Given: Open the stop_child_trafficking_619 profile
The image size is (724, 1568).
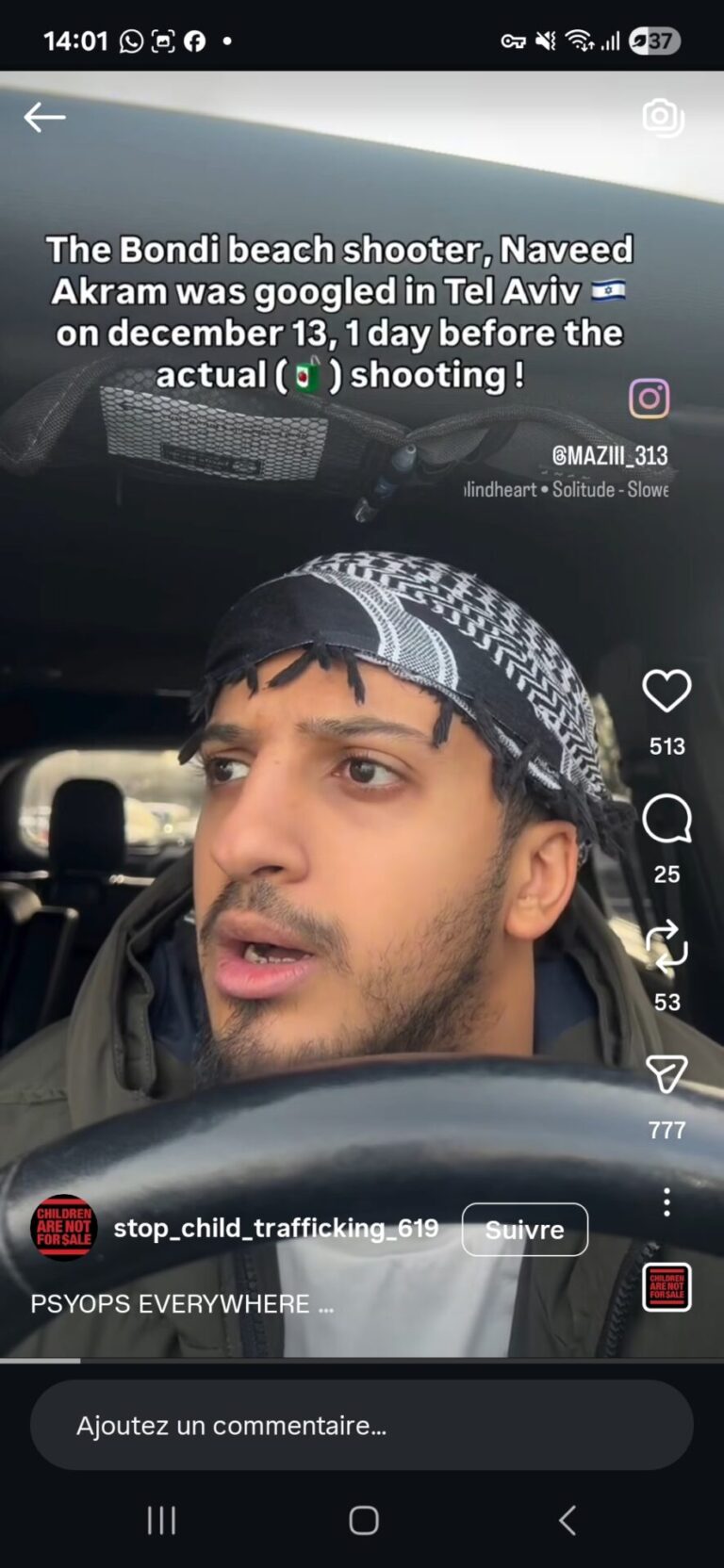Looking at the screenshot, I should pyautogui.click(x=276, y=1228).
